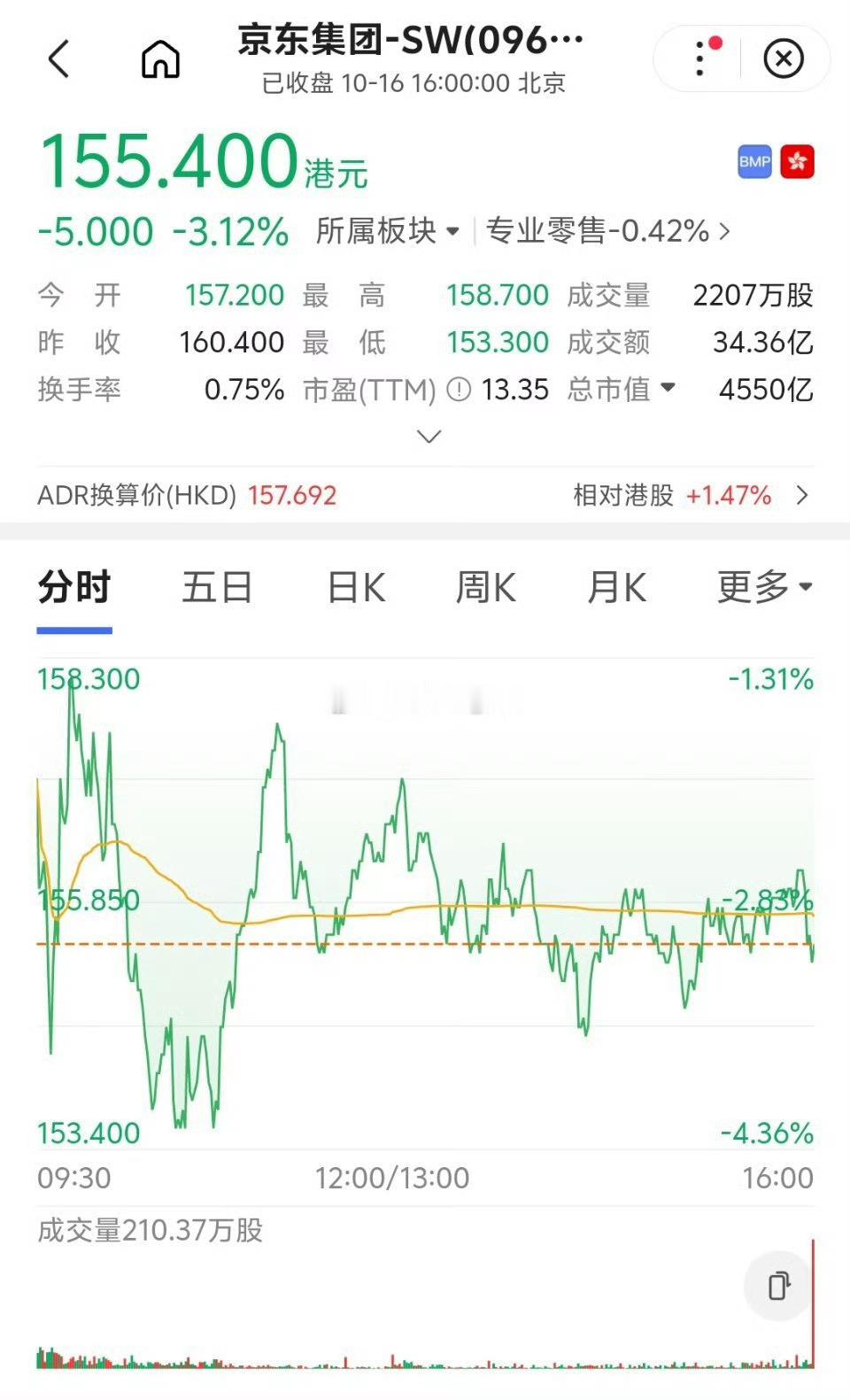The image size is (850, 1400).
Task: Tap the floating rotate-screen button
Action: click(x=778, y=1286)
